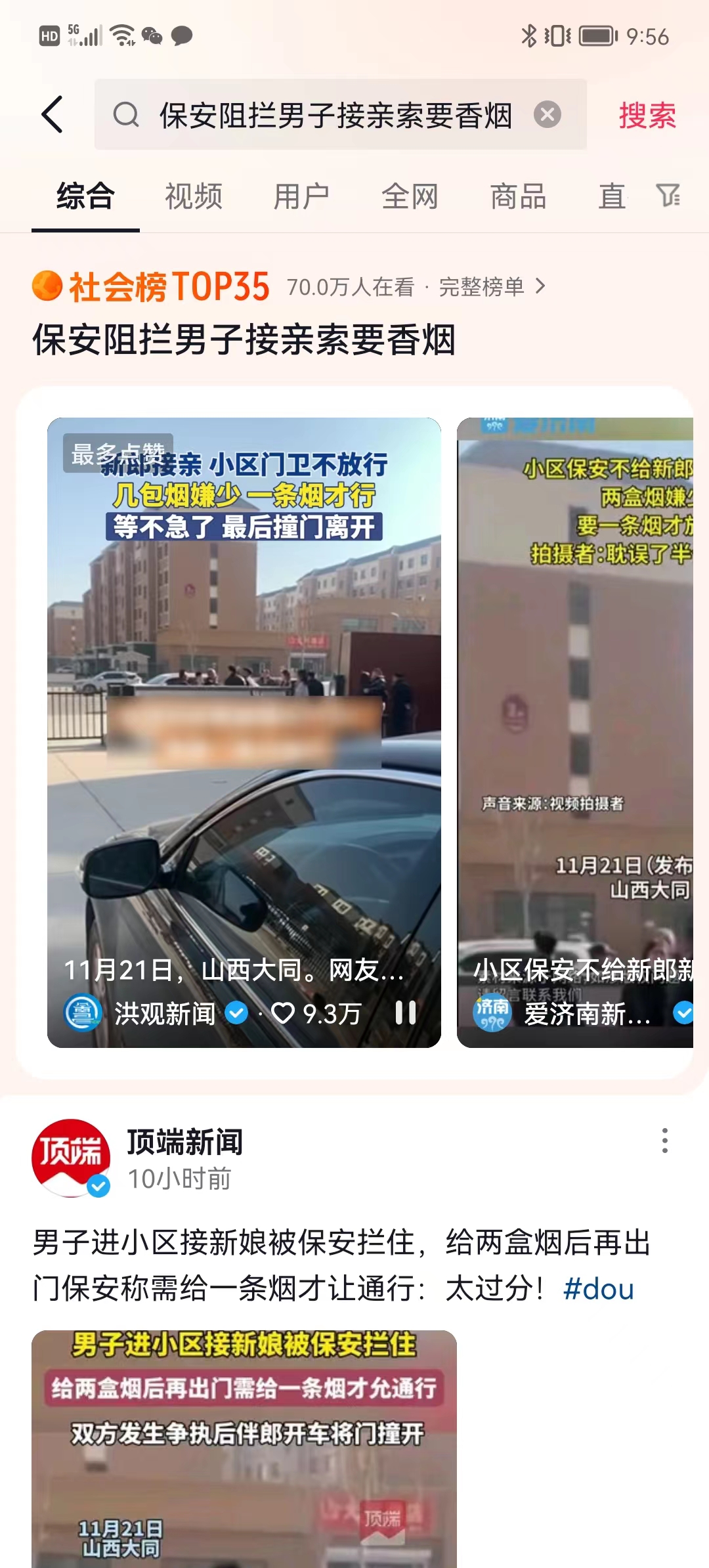Switch to the 用户 tab
Image resolution: width=709 pixels, height=1568 pixels.
301,196
